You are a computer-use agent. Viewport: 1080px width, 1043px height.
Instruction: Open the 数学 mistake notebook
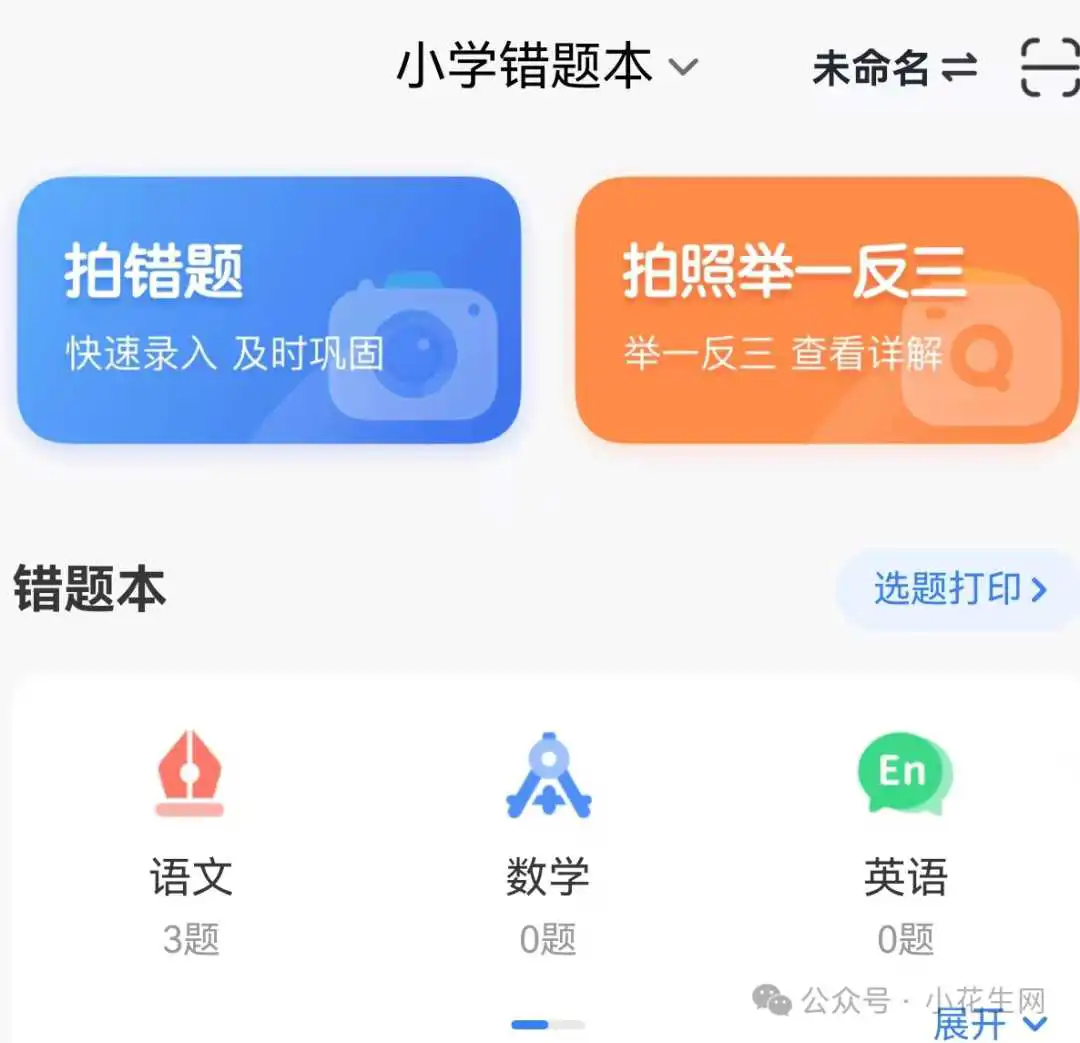click(548, 840)
